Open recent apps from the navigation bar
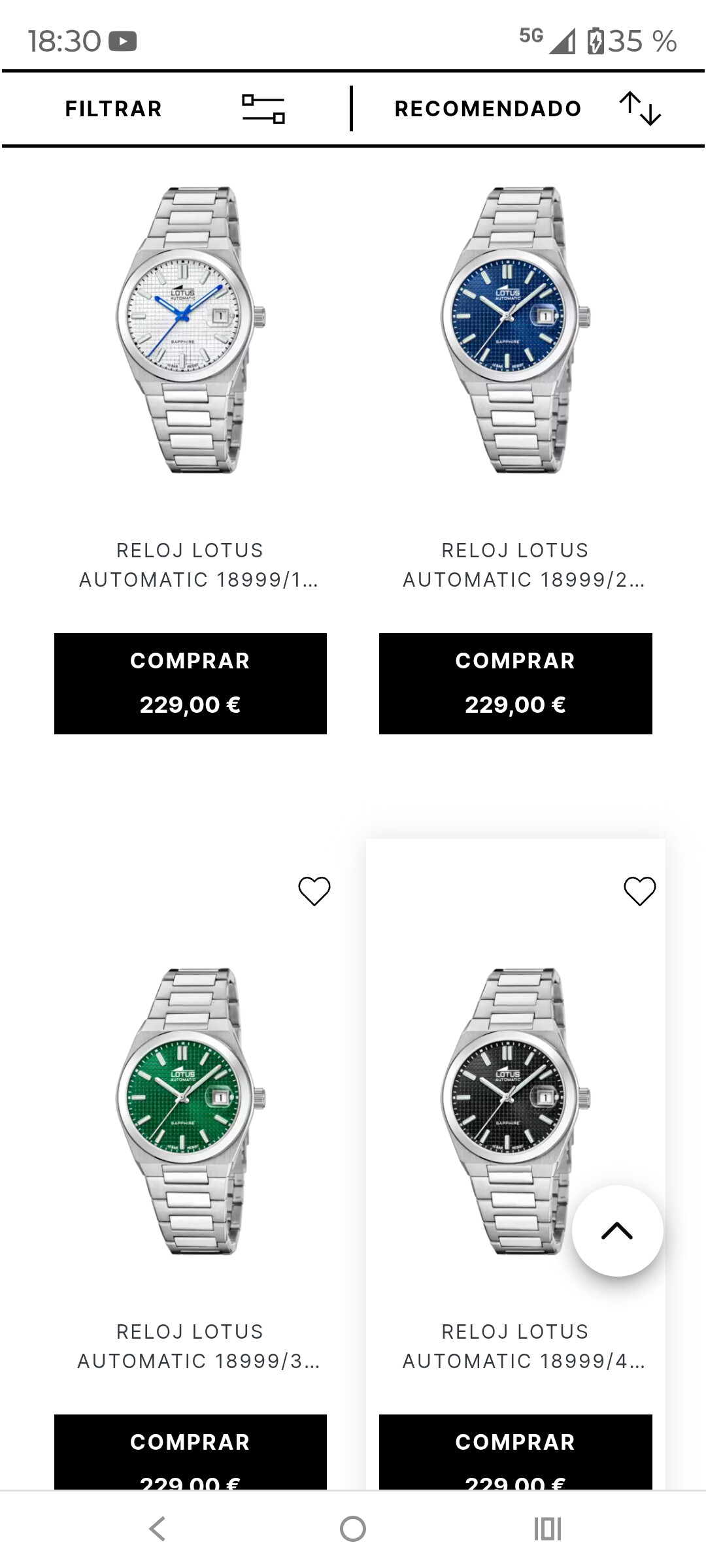 coord(547,1529)
